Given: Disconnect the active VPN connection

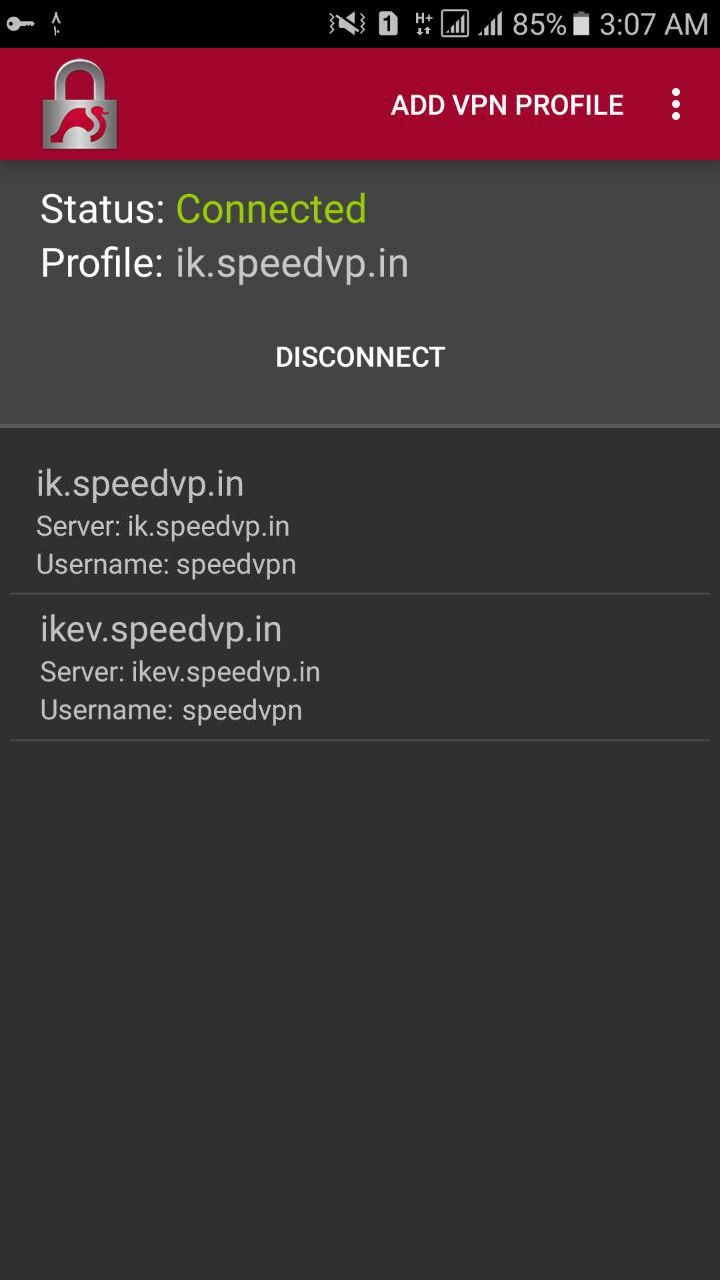Looking at the screenshot, I should (x=360, y=357).
